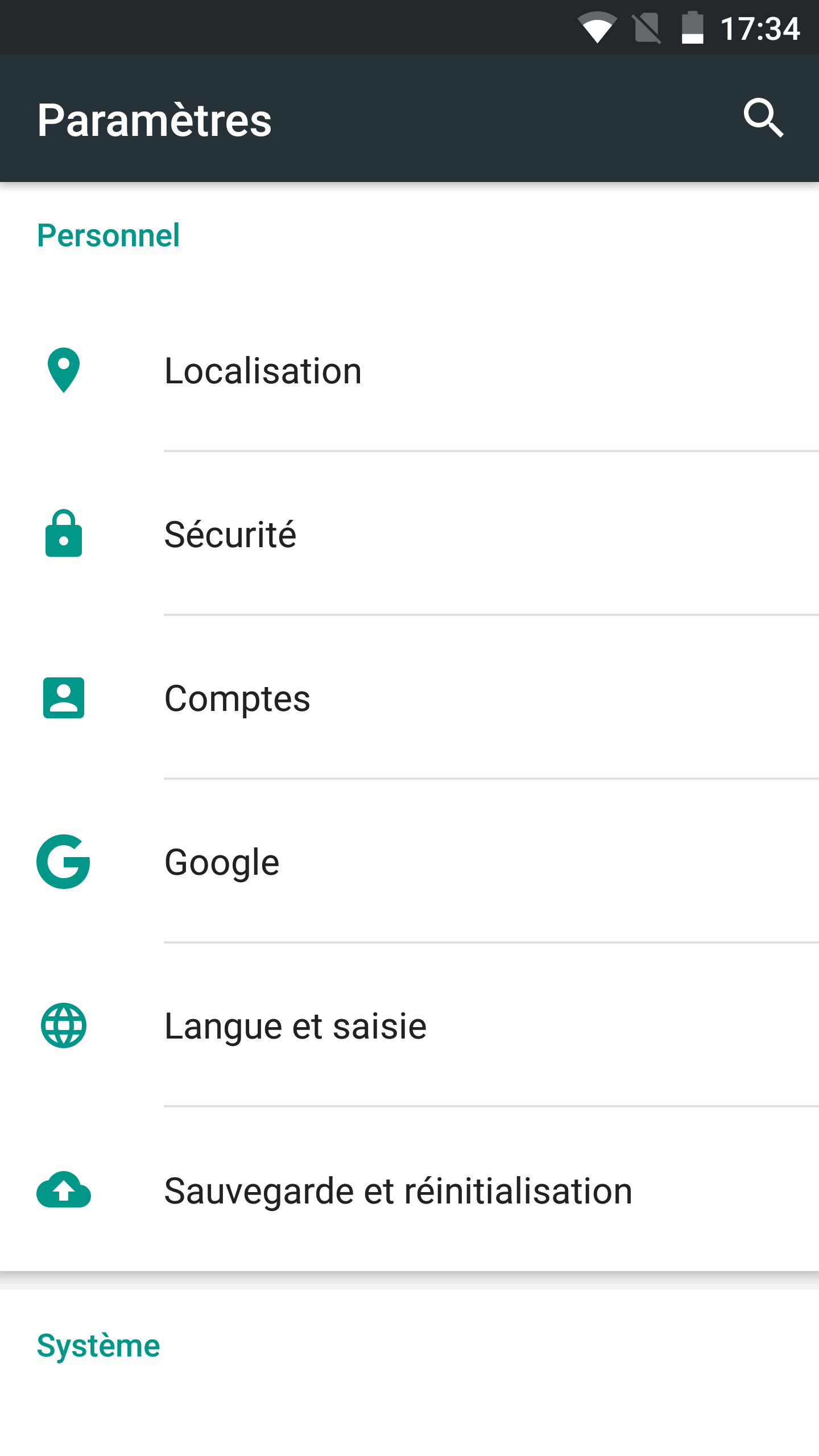Open the search icon in Paramètres
Image resolution: width=819 pixels, height=1456 pixels.
(x=763, y=118)
